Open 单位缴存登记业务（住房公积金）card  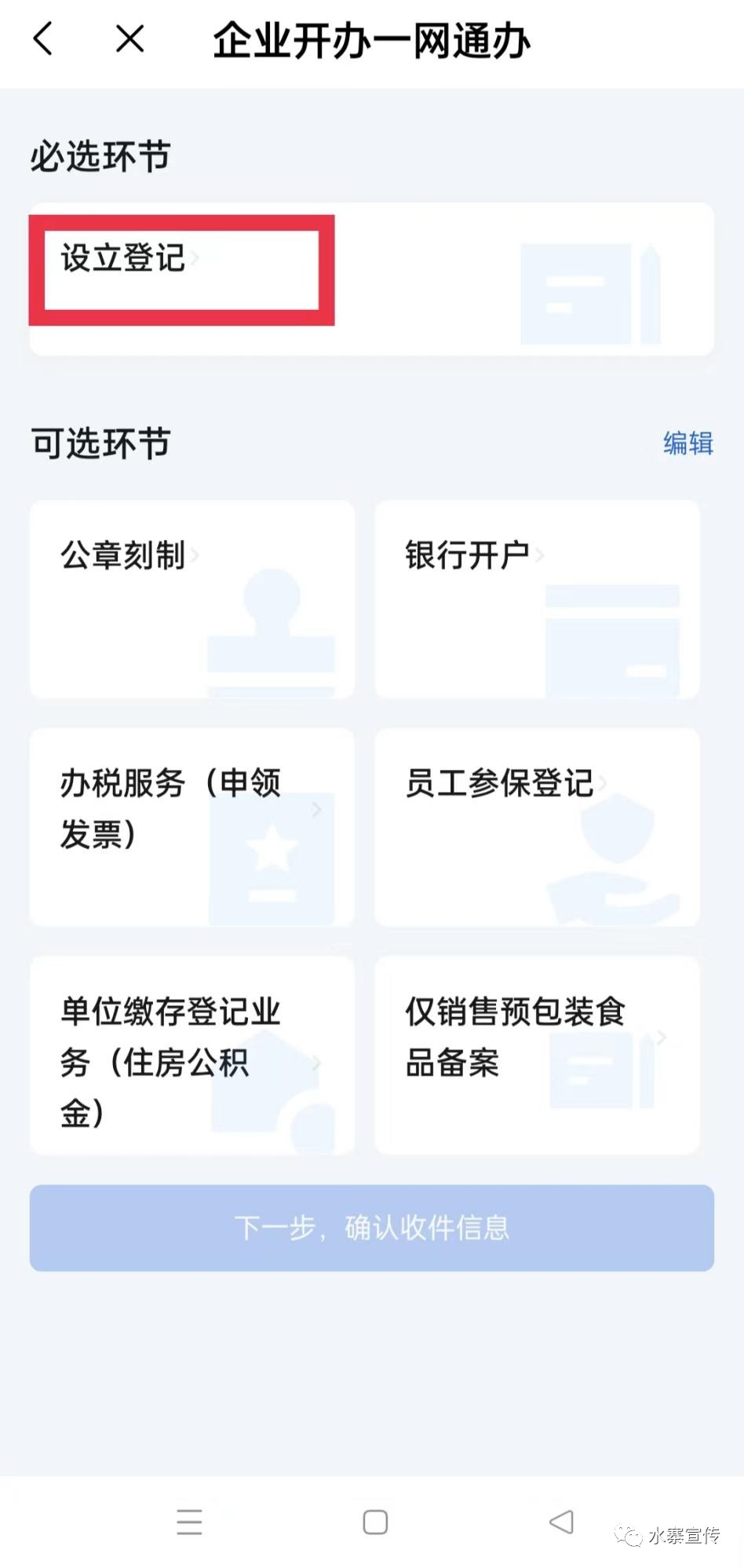[x=191, y=1054]
